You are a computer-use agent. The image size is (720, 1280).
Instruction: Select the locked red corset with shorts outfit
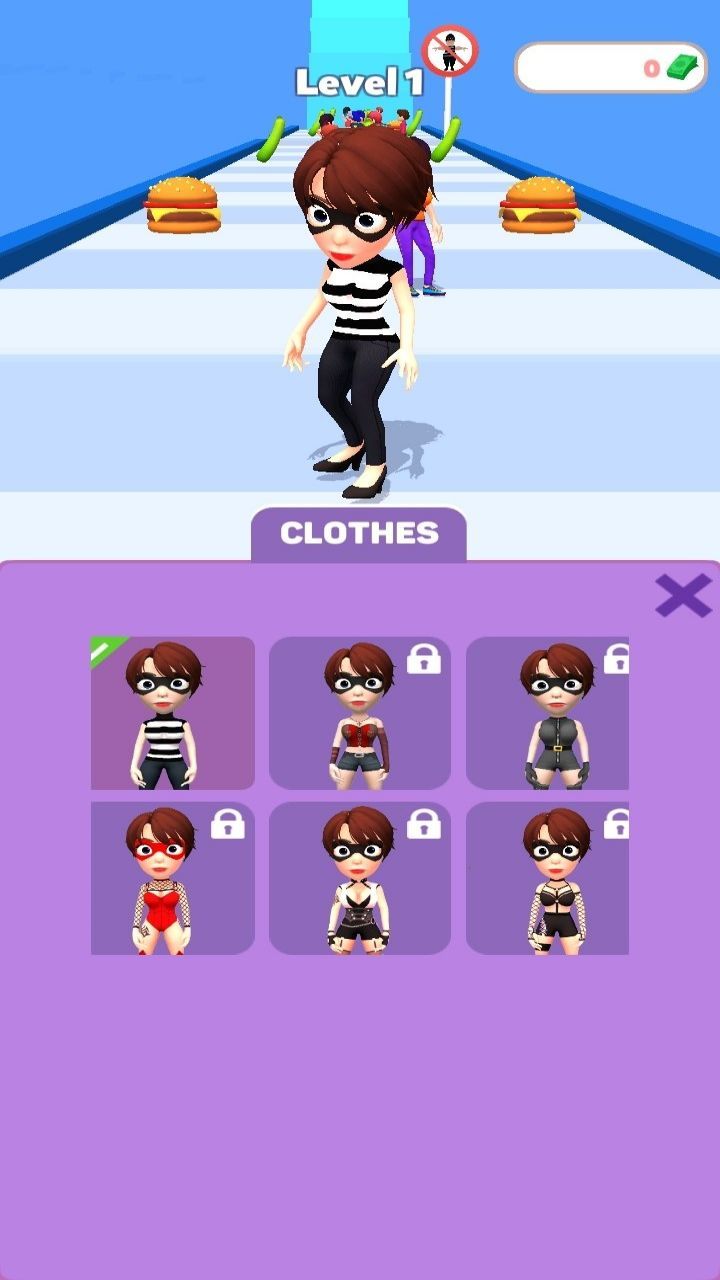coord(360,713)
